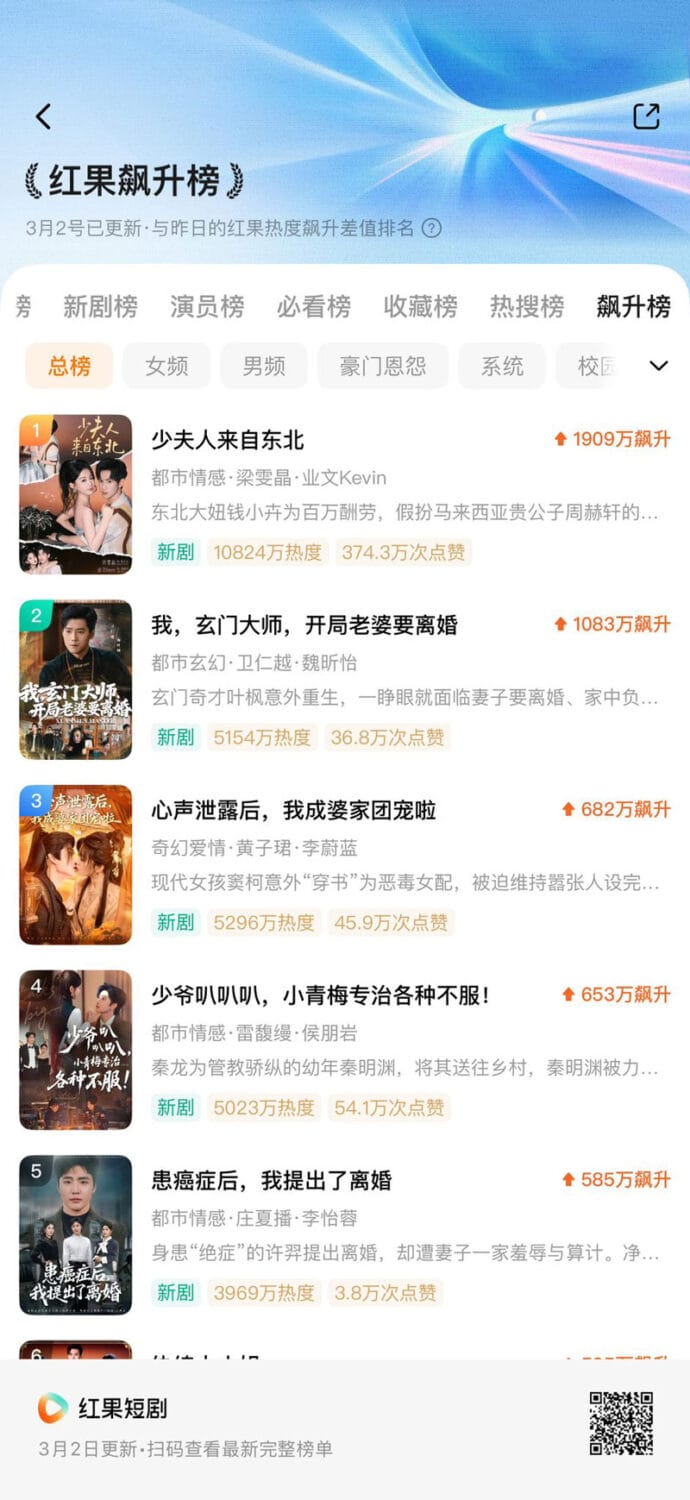Switch to the 演员榜 tab
Screen dimensions: 690x1500
coord(207,307)
